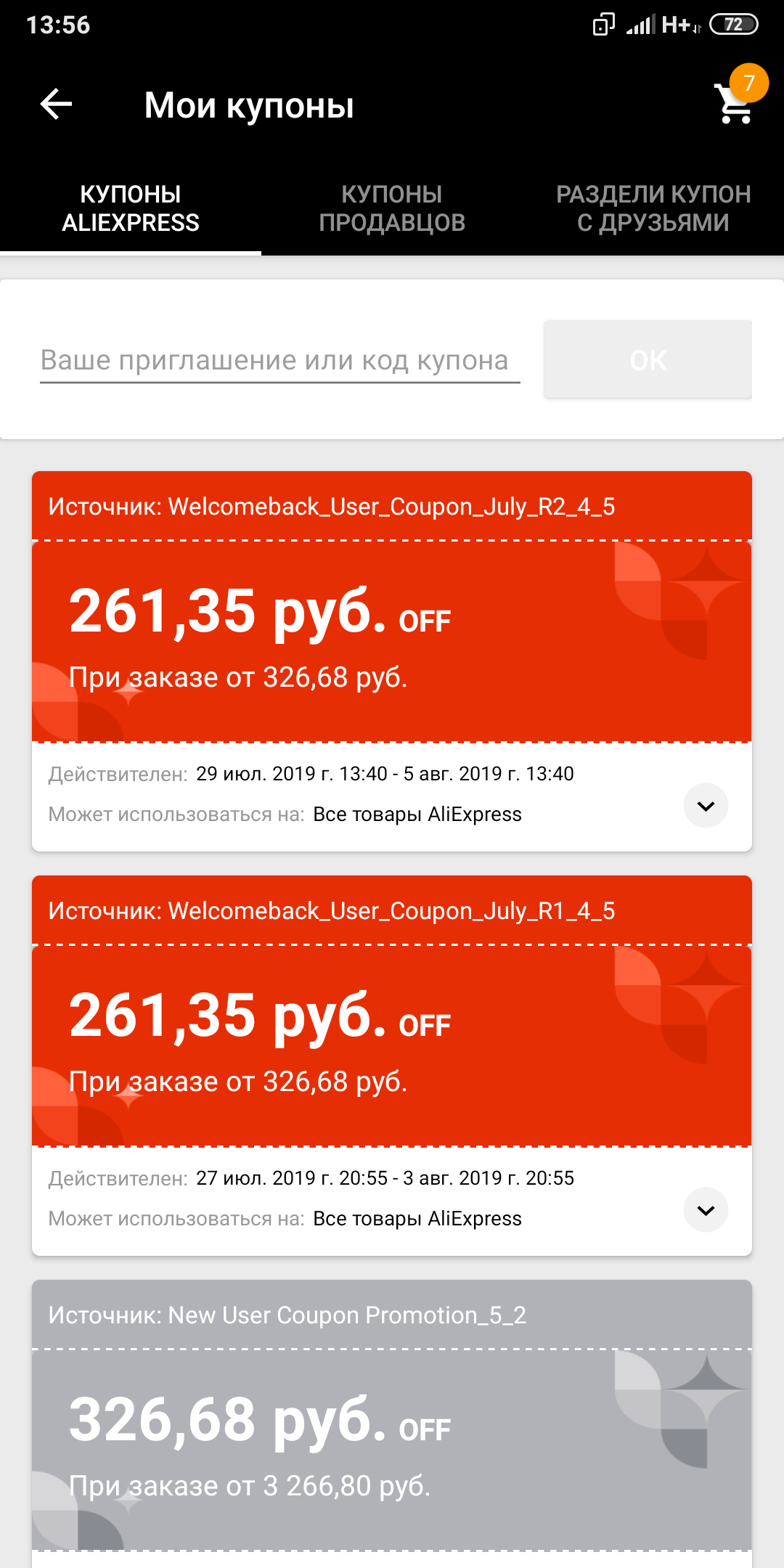Viewport: 784px width, 1568px height.
Task: Open the New User Coupon Promotion card
Action: (392, 1423)
